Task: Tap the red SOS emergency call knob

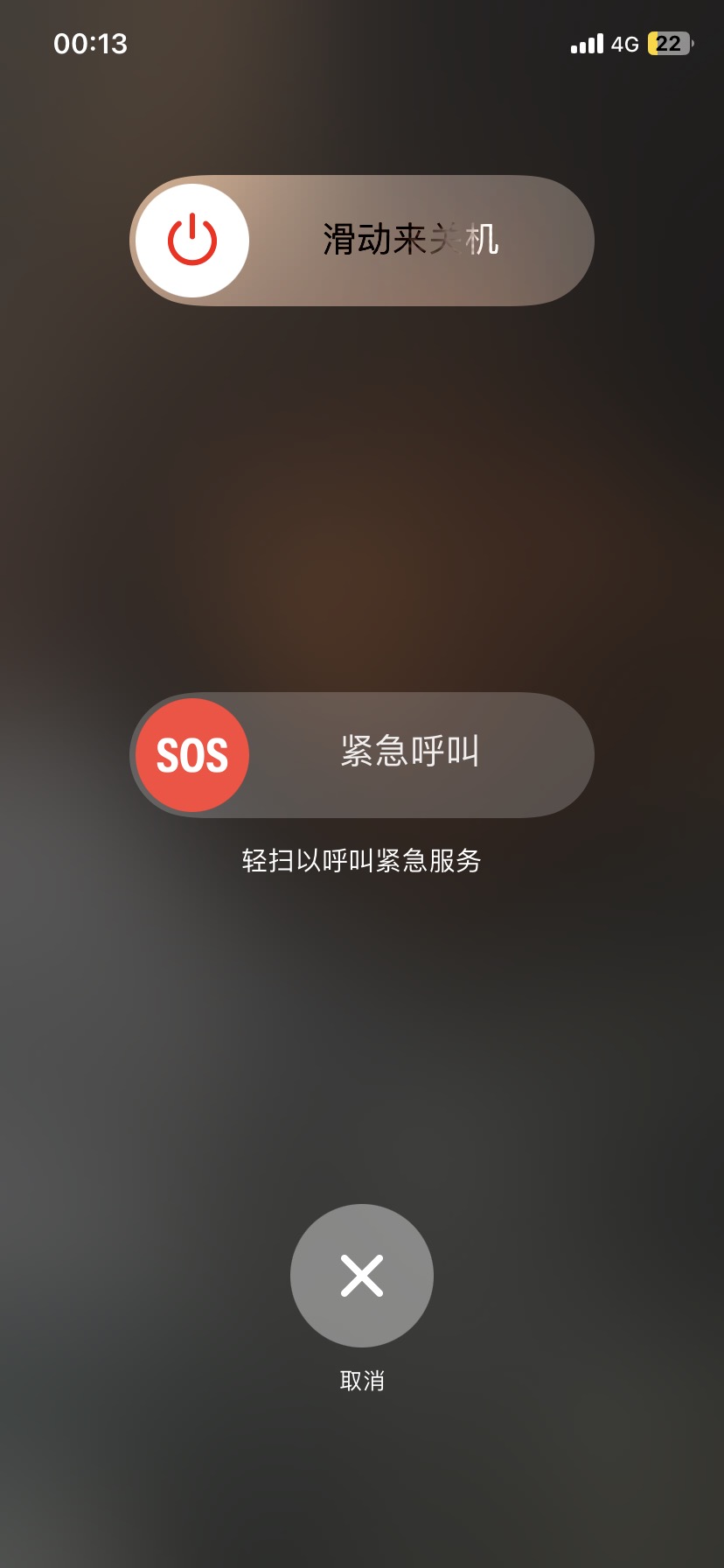Action: pos(192,755)
